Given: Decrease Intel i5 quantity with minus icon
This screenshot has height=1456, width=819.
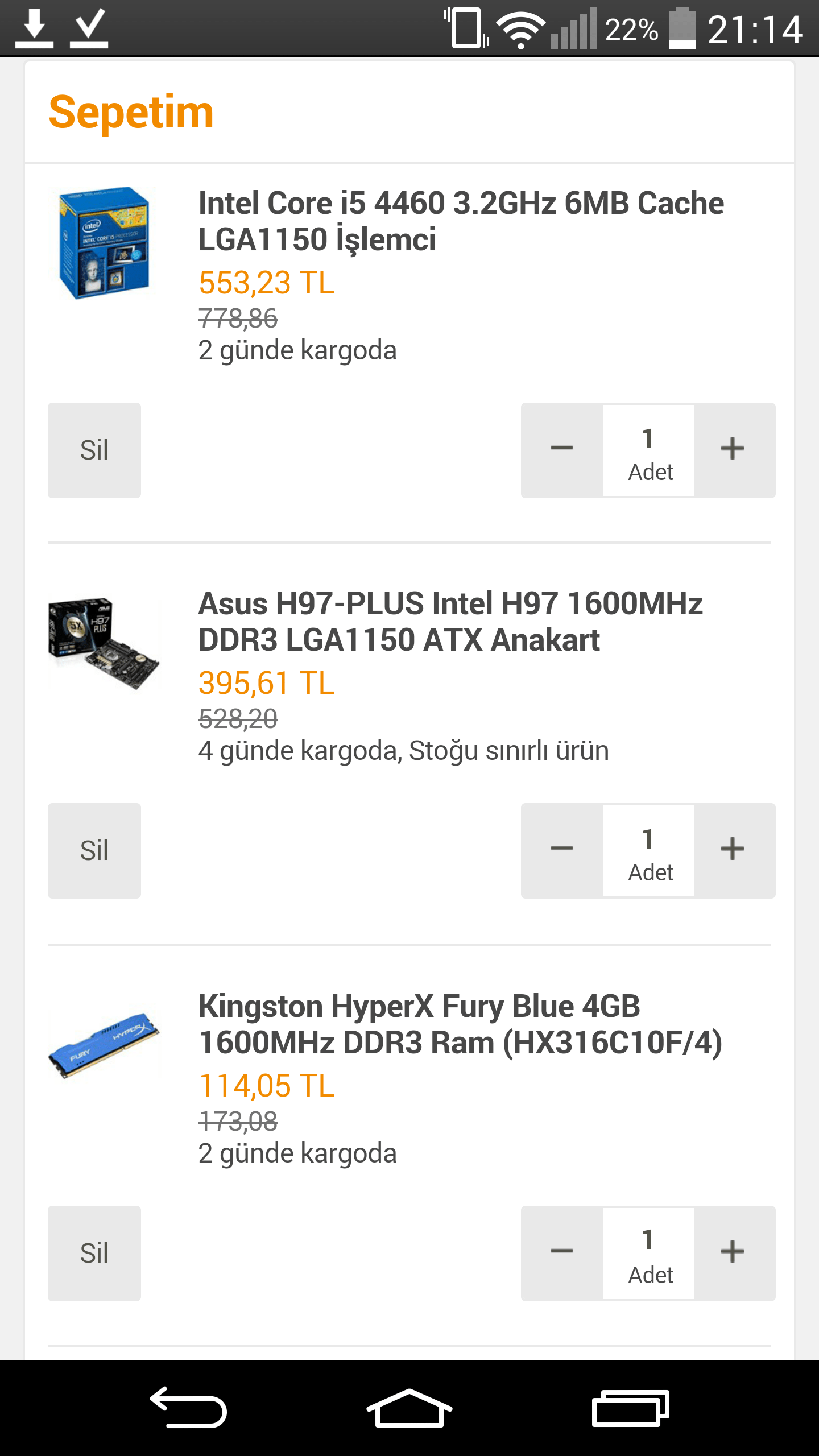Looking at the screenshot, I should click(562, 450).
